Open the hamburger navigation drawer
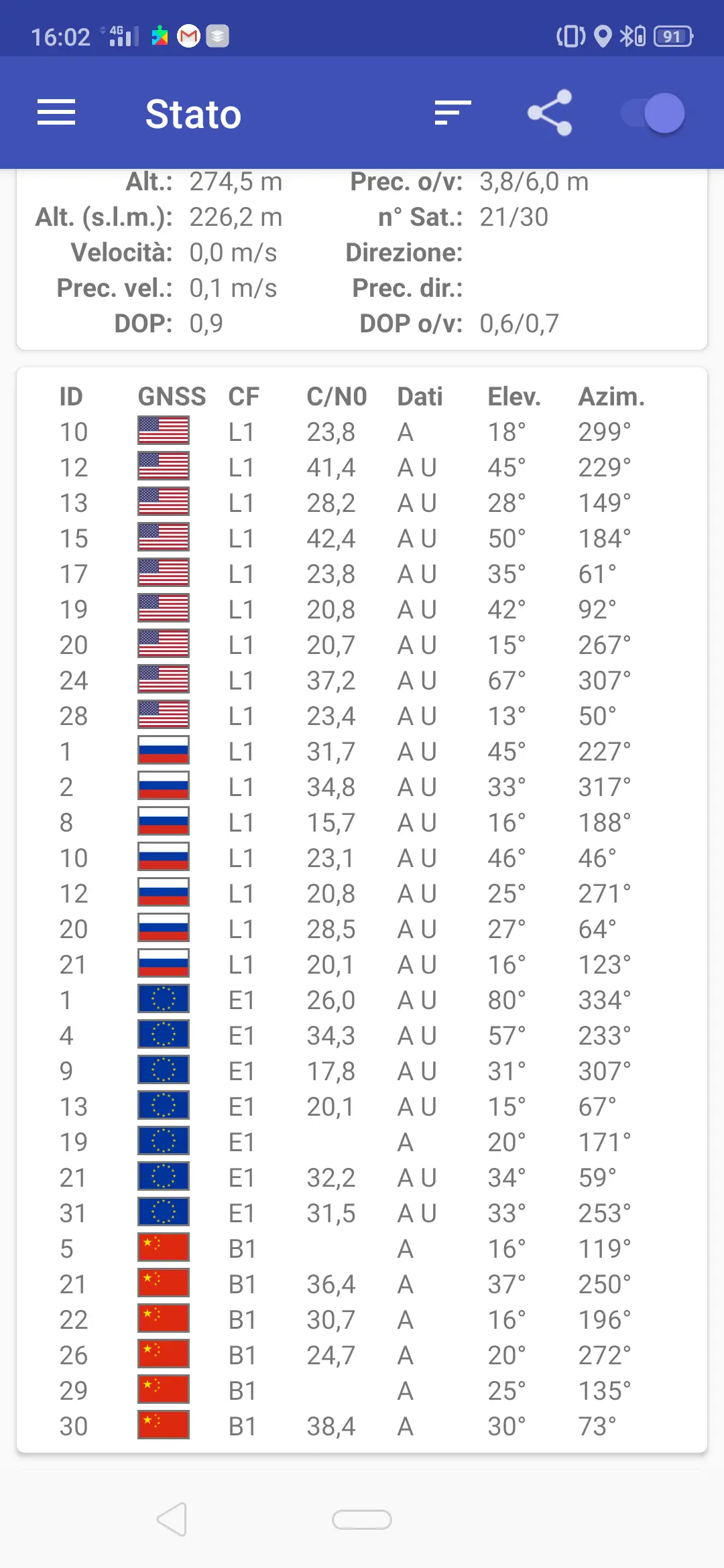The width and height of the screenshot is (724, 1568). pos(56,113)
